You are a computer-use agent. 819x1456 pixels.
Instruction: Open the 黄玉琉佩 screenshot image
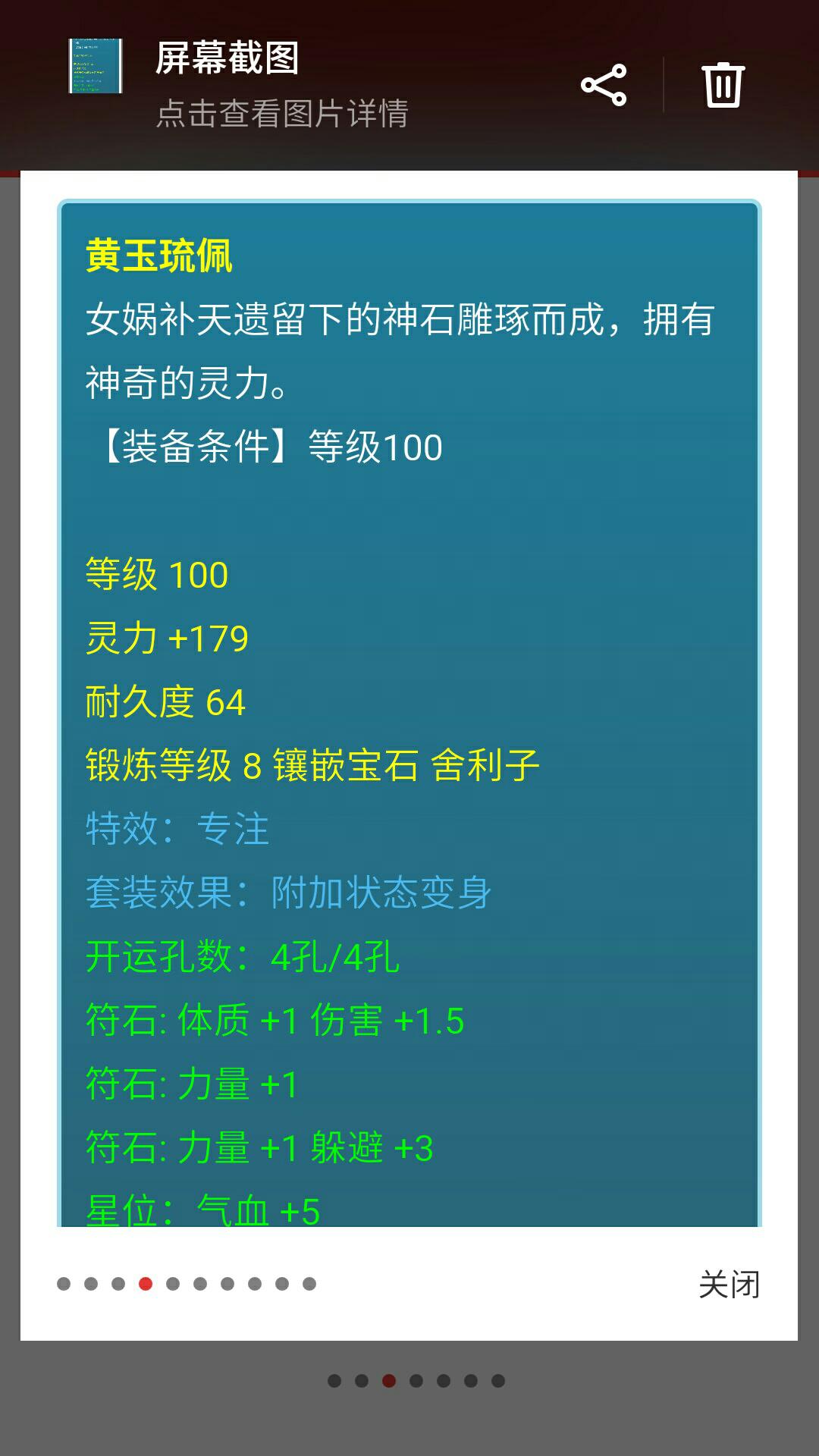coord(409,713)
